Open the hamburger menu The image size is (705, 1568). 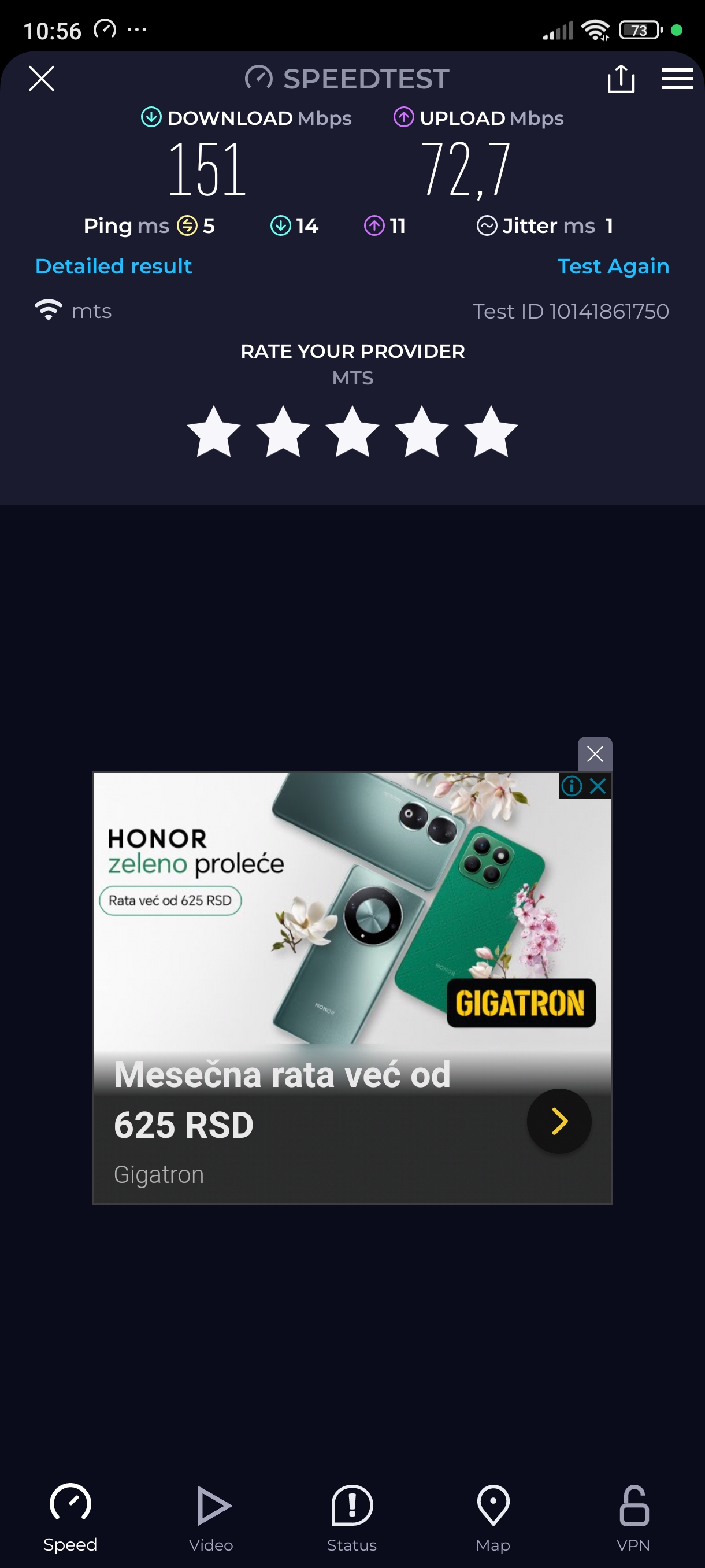click(x=677, y=79)
